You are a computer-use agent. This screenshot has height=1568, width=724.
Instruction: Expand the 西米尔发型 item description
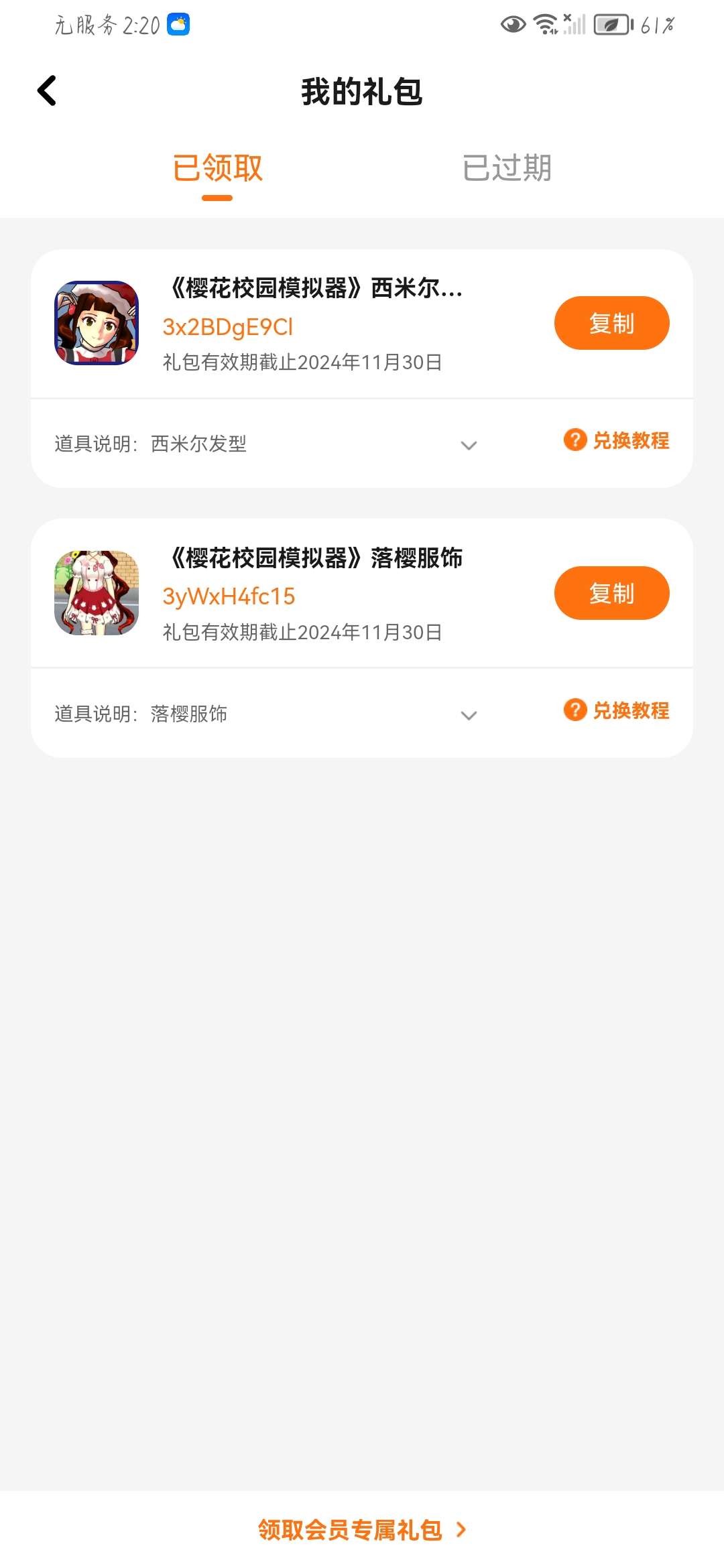[469, 446]
